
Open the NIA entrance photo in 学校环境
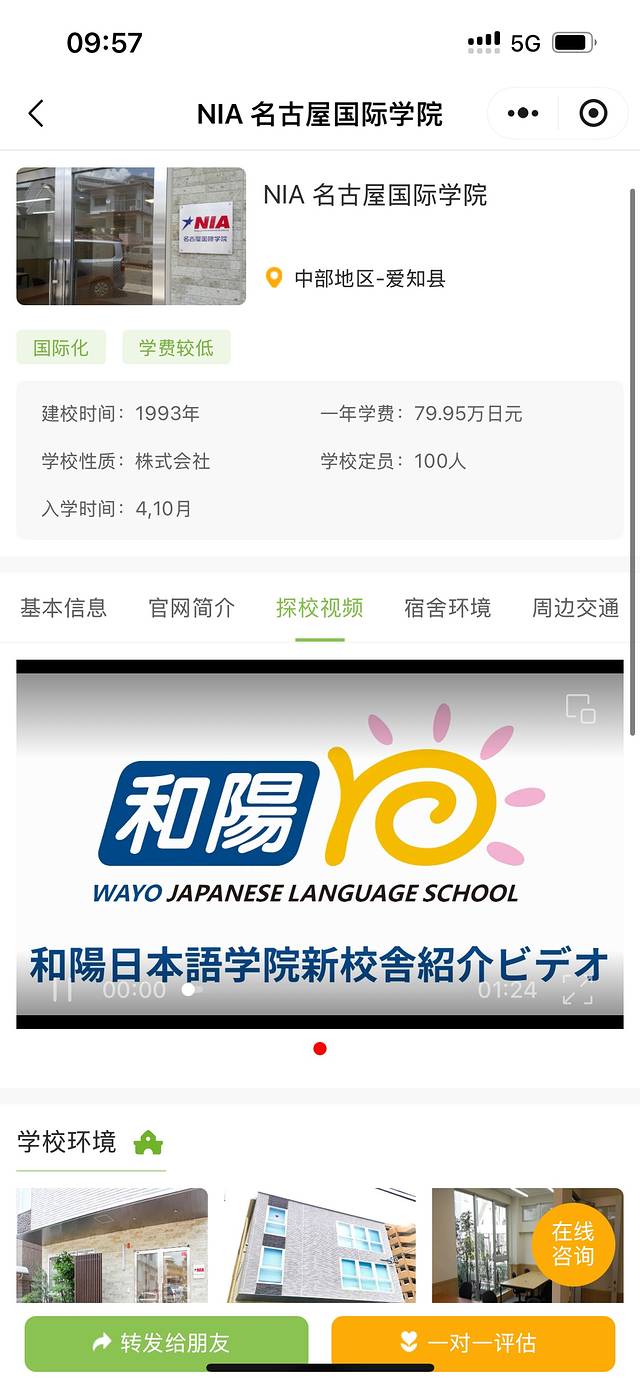click(112, 1245)
